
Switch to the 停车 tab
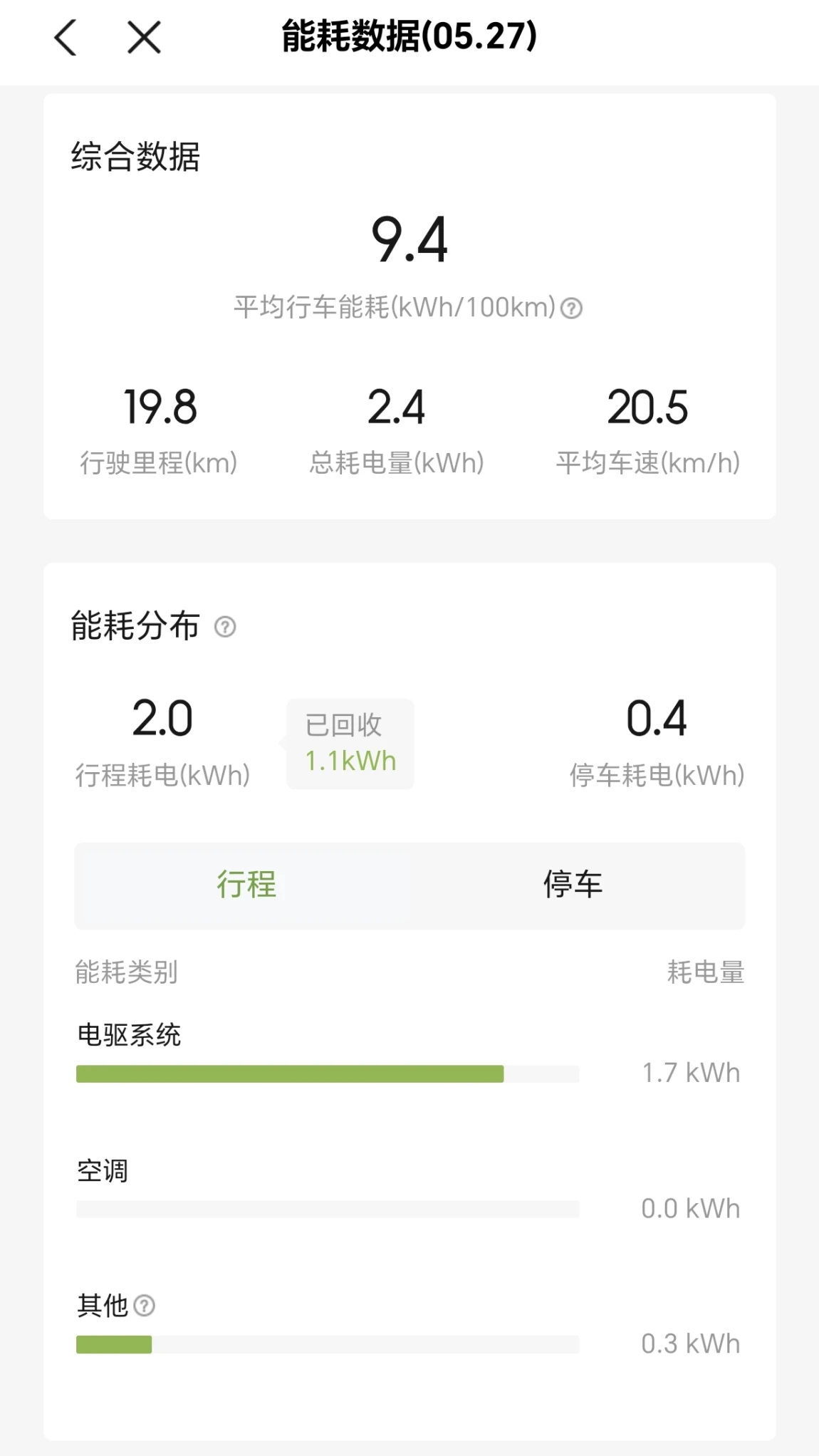(573, 885)
